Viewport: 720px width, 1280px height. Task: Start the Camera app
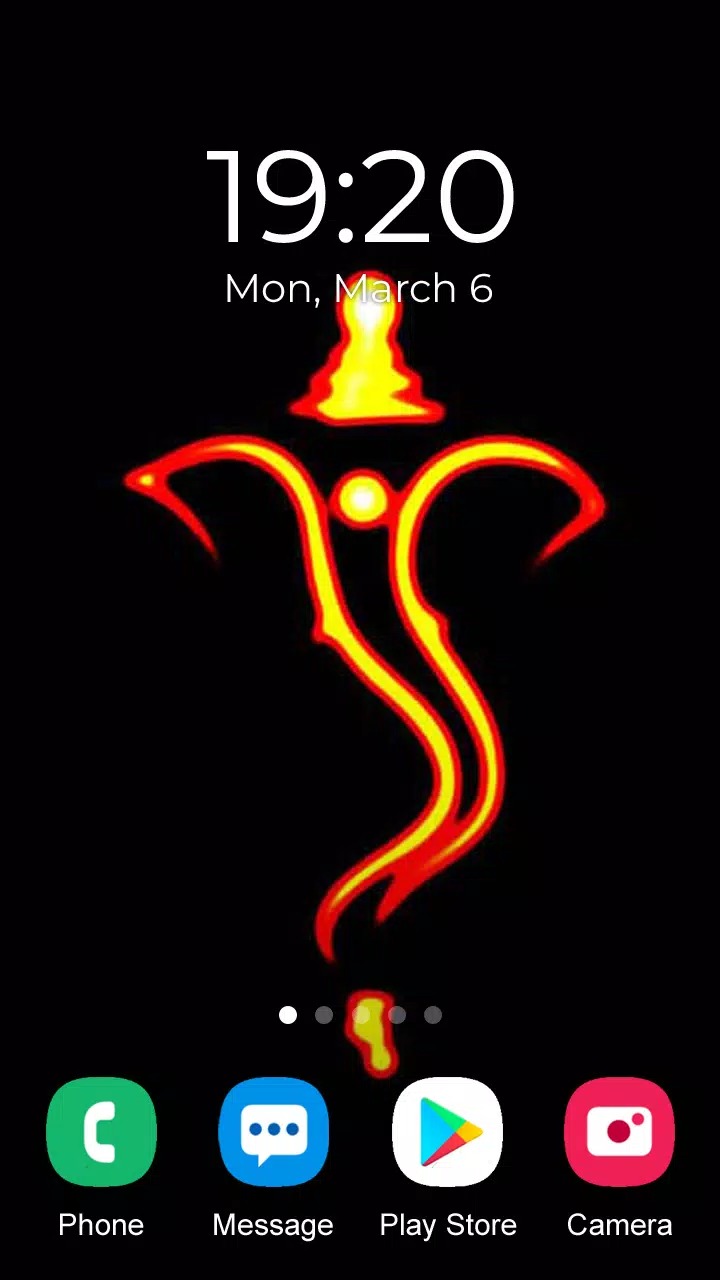click(x=619, y=1132)
